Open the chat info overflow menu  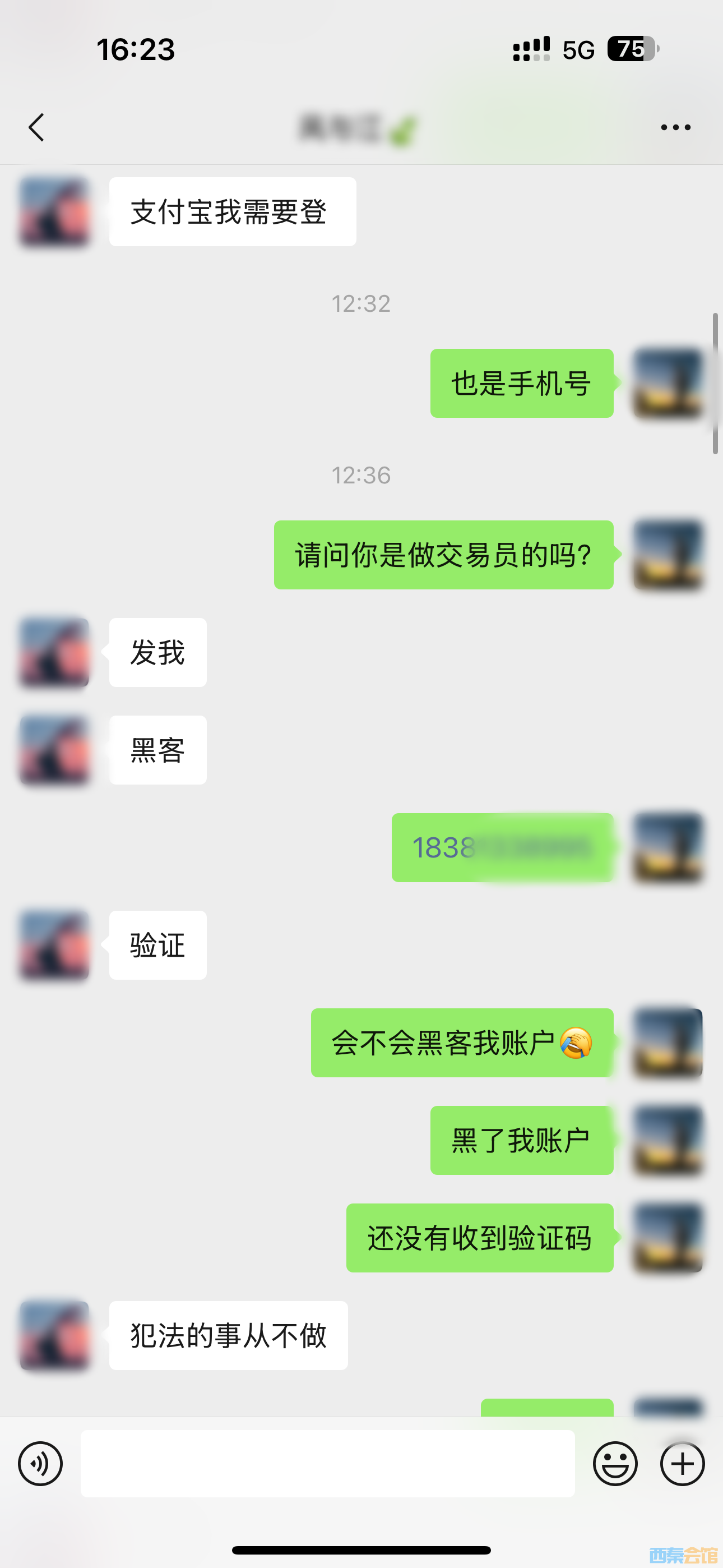(x=675, y=127)
